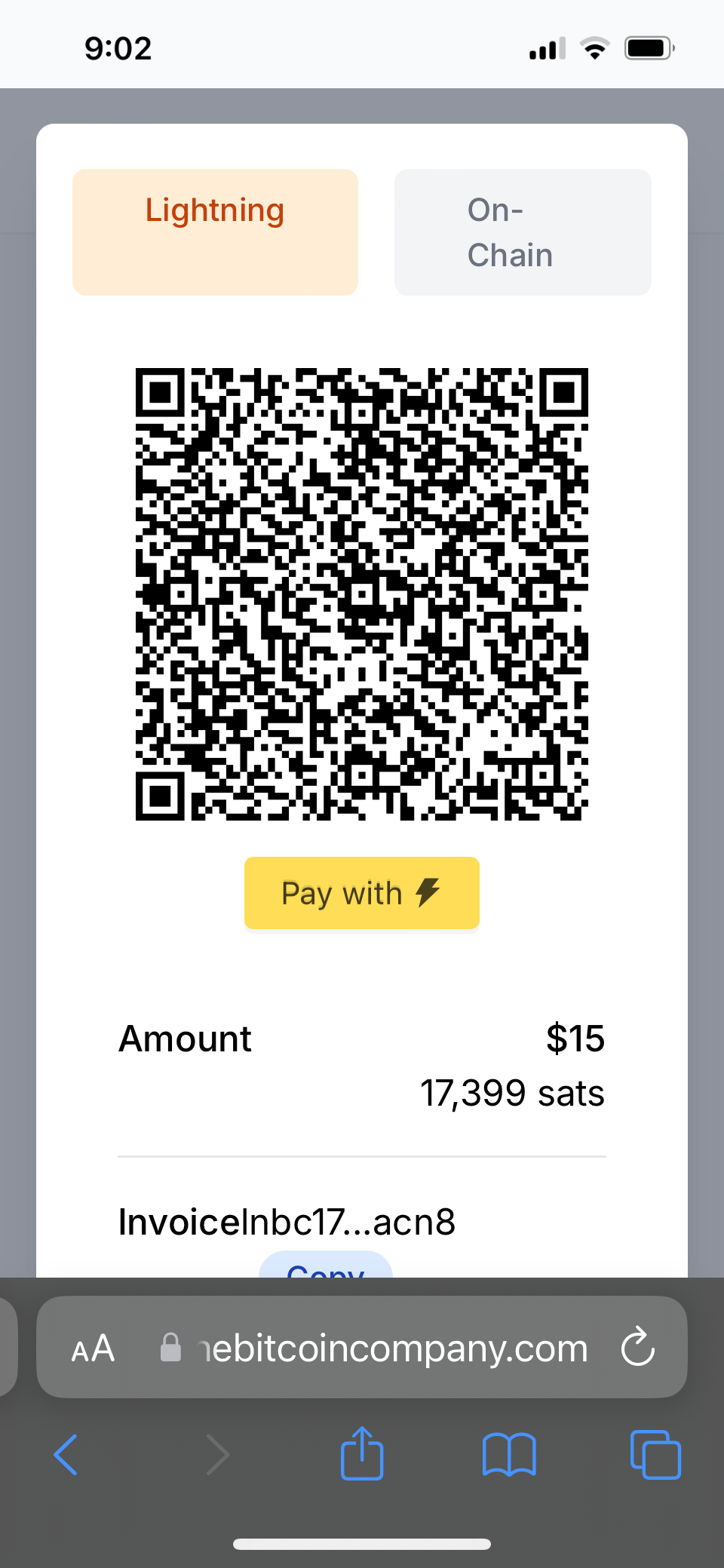724x1568 pixels.
Task: Reload the page in Safari
Action: click(x=637, y=1347)
